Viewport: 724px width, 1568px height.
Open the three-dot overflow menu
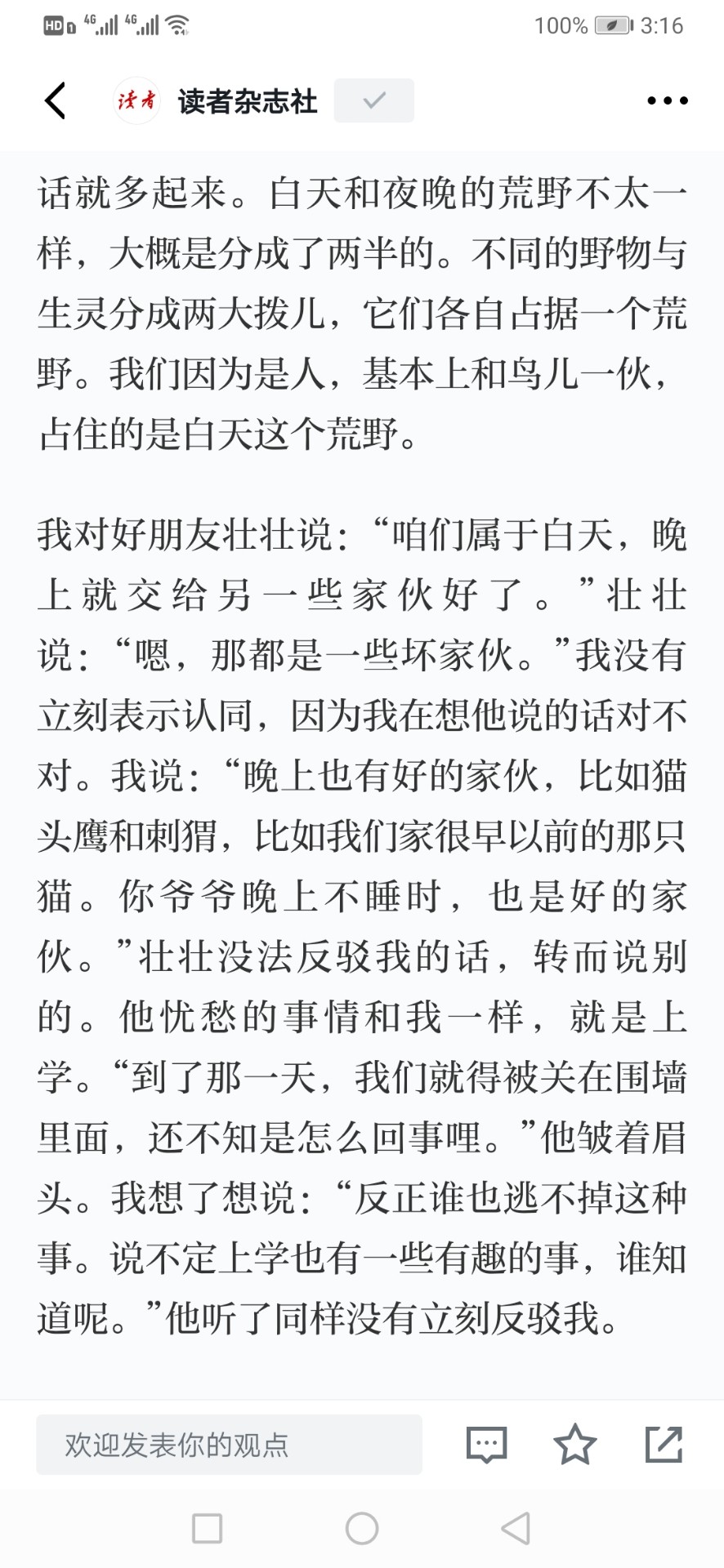pos(667,101)
